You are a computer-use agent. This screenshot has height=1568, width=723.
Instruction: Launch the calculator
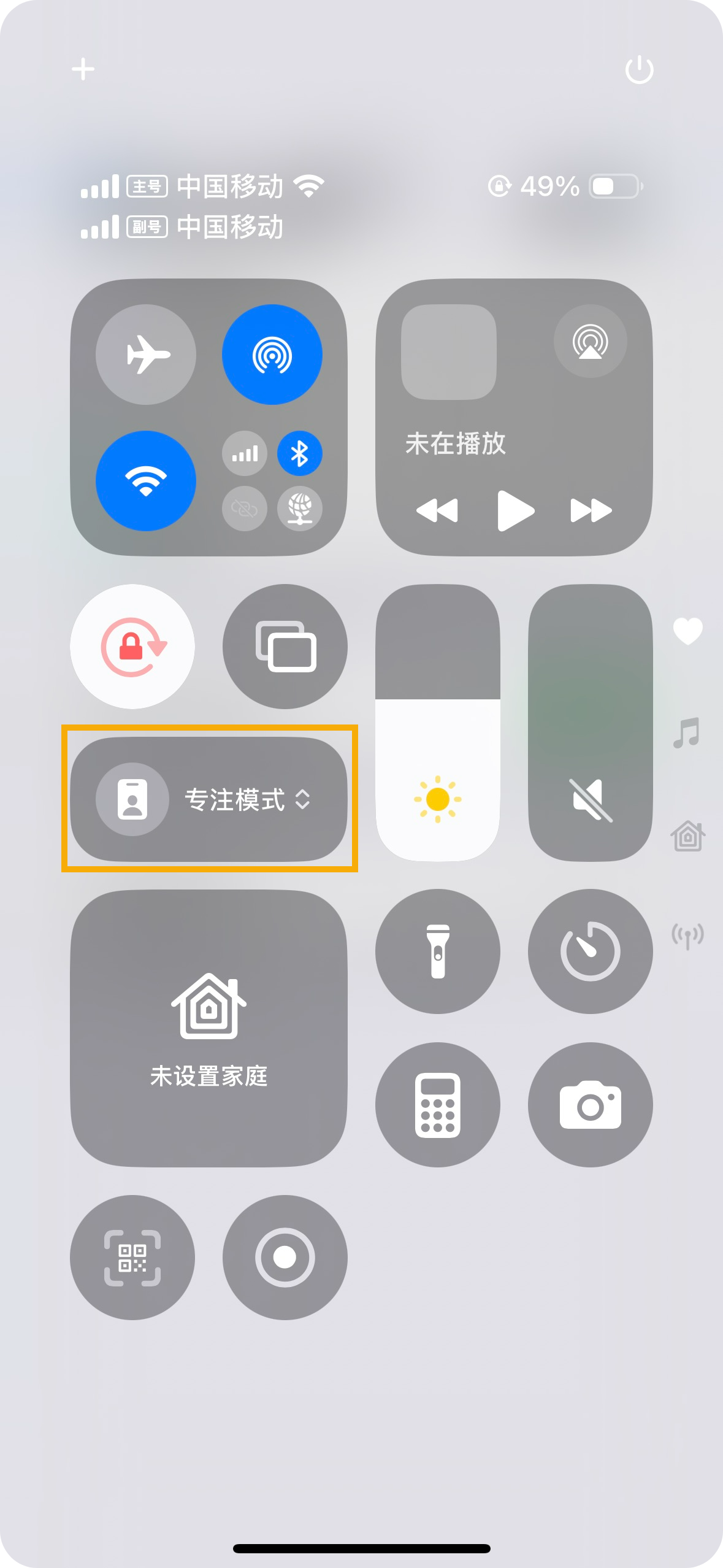[438, 1104]
